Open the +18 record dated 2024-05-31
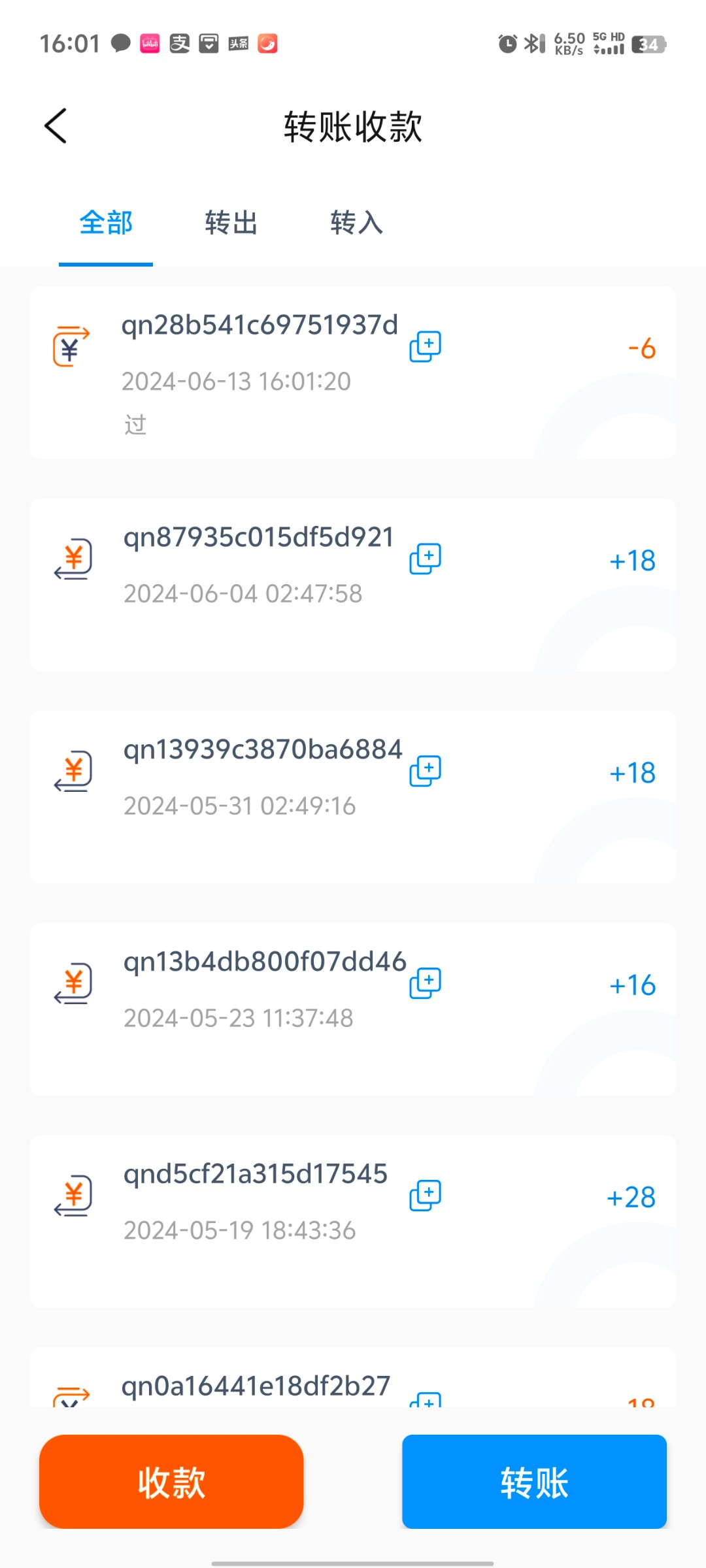The width and height of the screenshot is (706, 1568). coord(353,797)
